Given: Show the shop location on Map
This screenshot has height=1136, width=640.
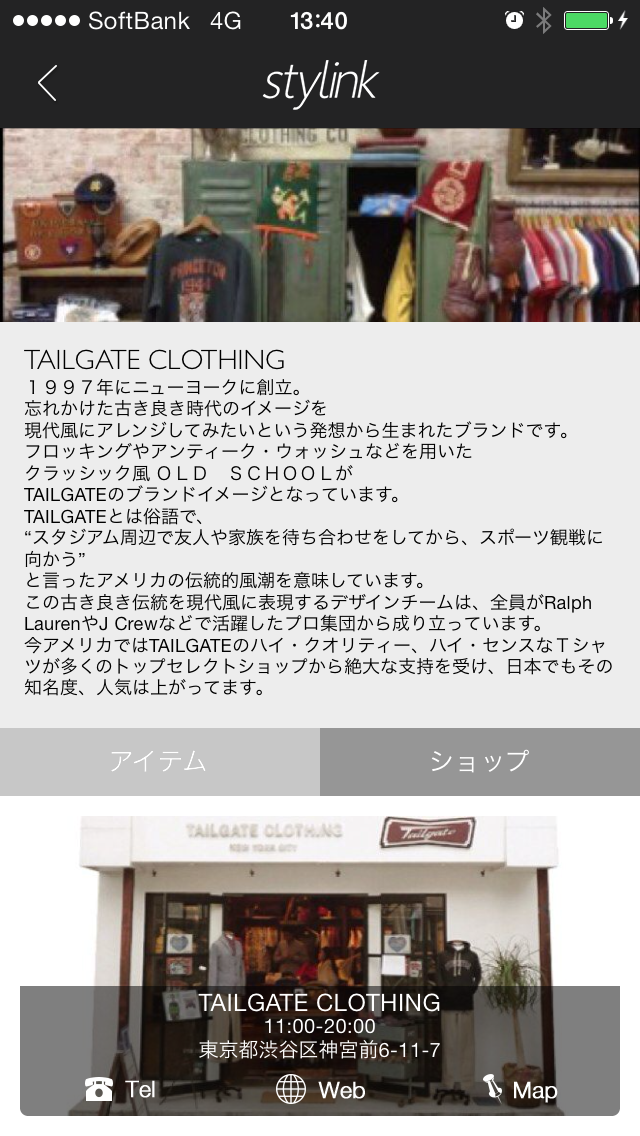Looking at the screenshot, I should (x=518, y=1089).
